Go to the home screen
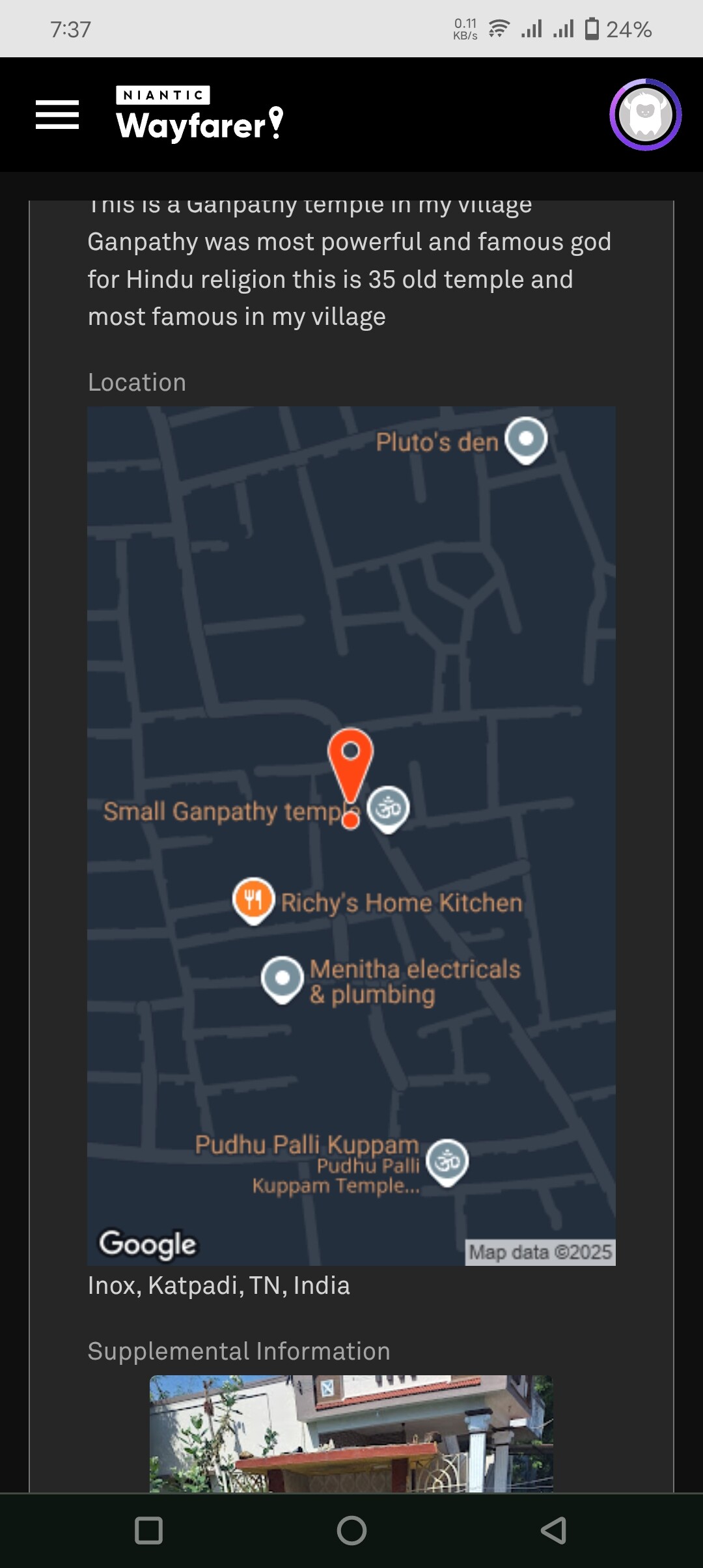This screenshot has width=703, height=1568. tap(351, 1530)
